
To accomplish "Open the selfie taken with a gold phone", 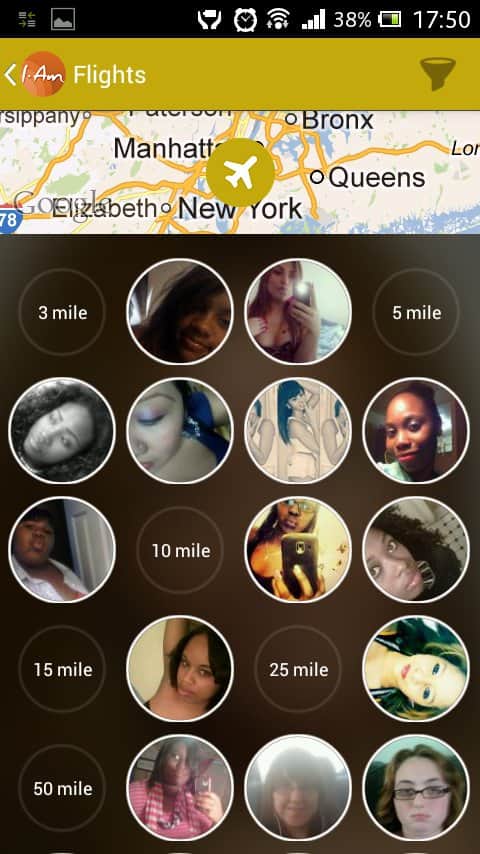I will pos(298,550).
